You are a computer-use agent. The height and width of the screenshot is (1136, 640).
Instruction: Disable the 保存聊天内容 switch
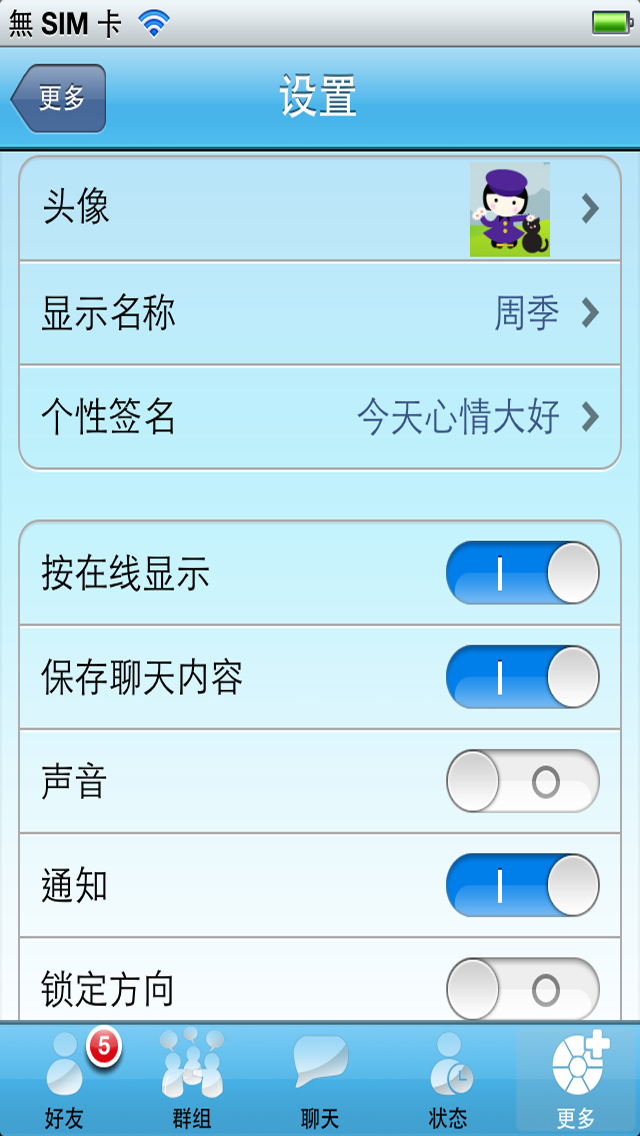click(x=523, y=677)
